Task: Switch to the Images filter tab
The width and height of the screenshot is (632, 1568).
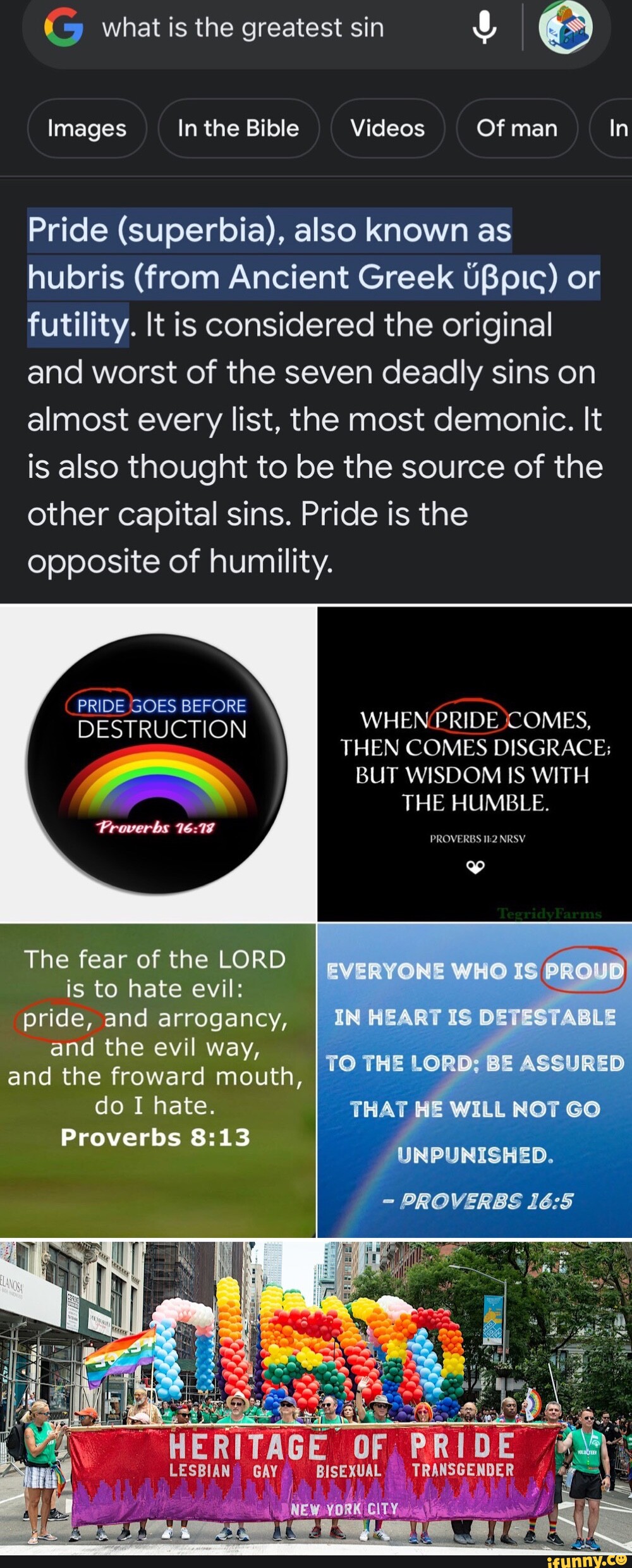Action: [87, 128]
